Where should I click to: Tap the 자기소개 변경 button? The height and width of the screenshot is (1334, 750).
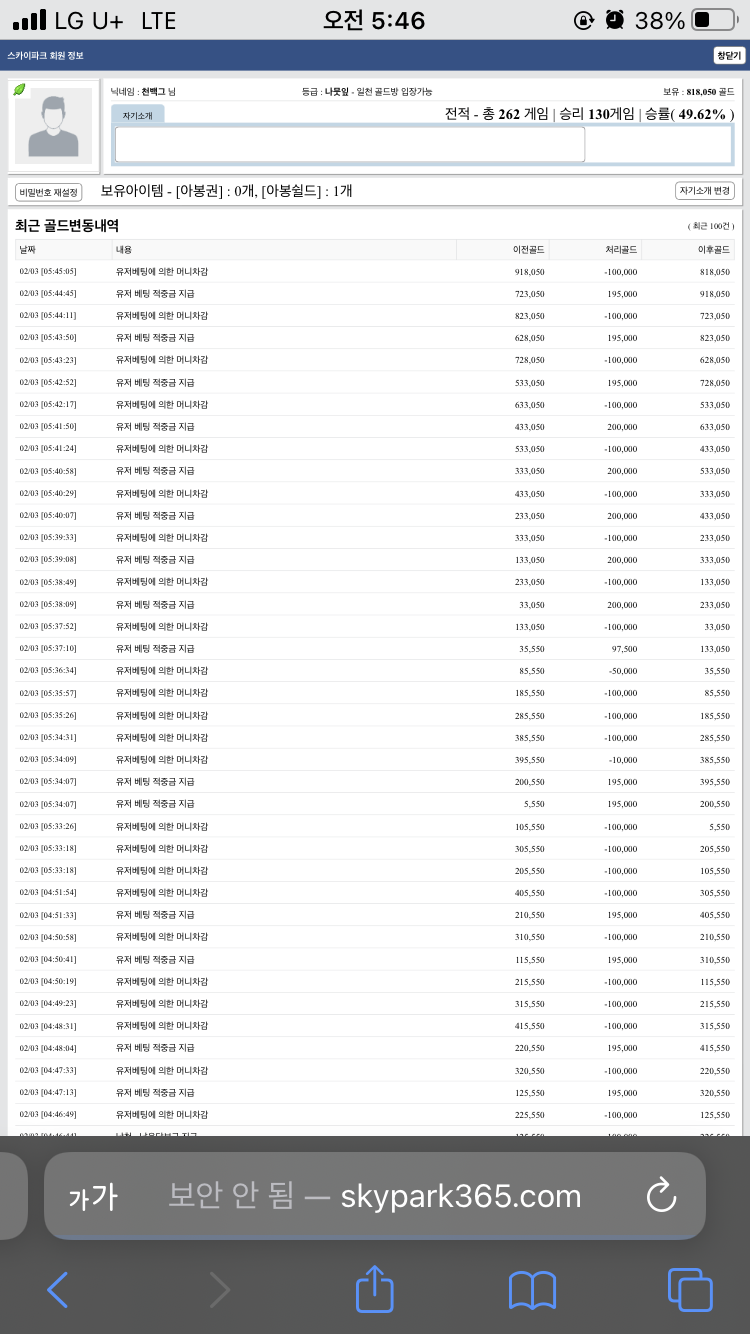click(x=705, y=191)
